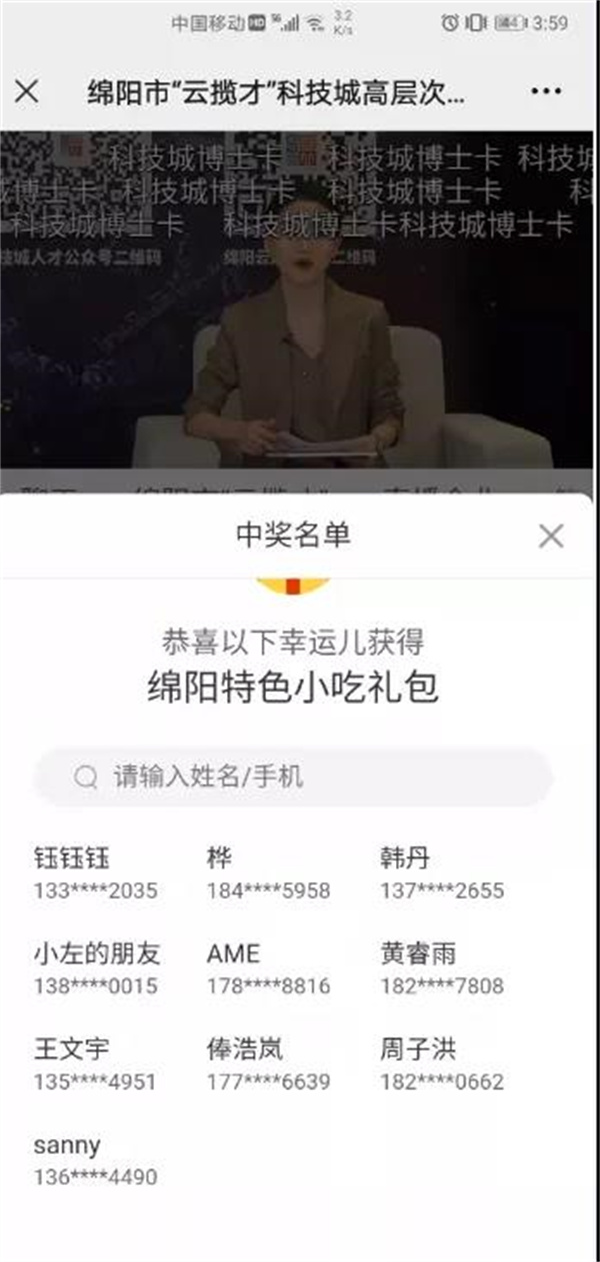Open the three-dot overflow menu
Screen dimensions: 600x1262
coord(546,92)
